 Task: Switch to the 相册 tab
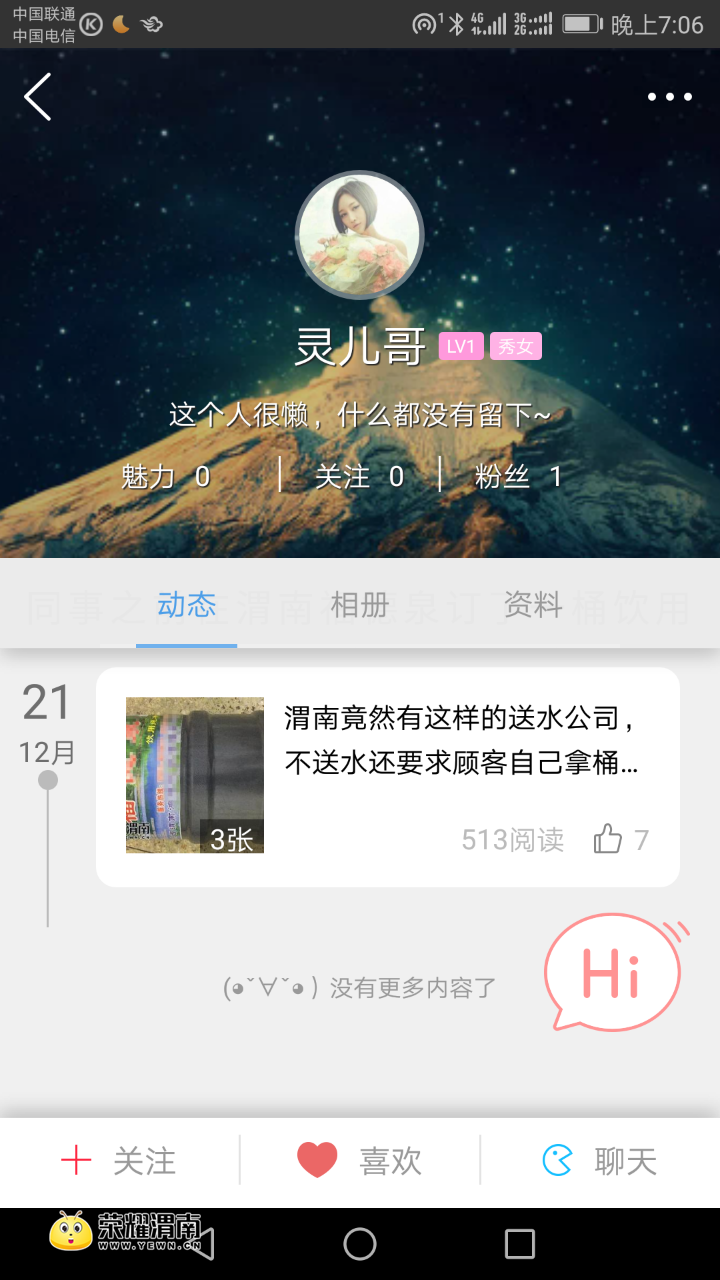point(360,605)
